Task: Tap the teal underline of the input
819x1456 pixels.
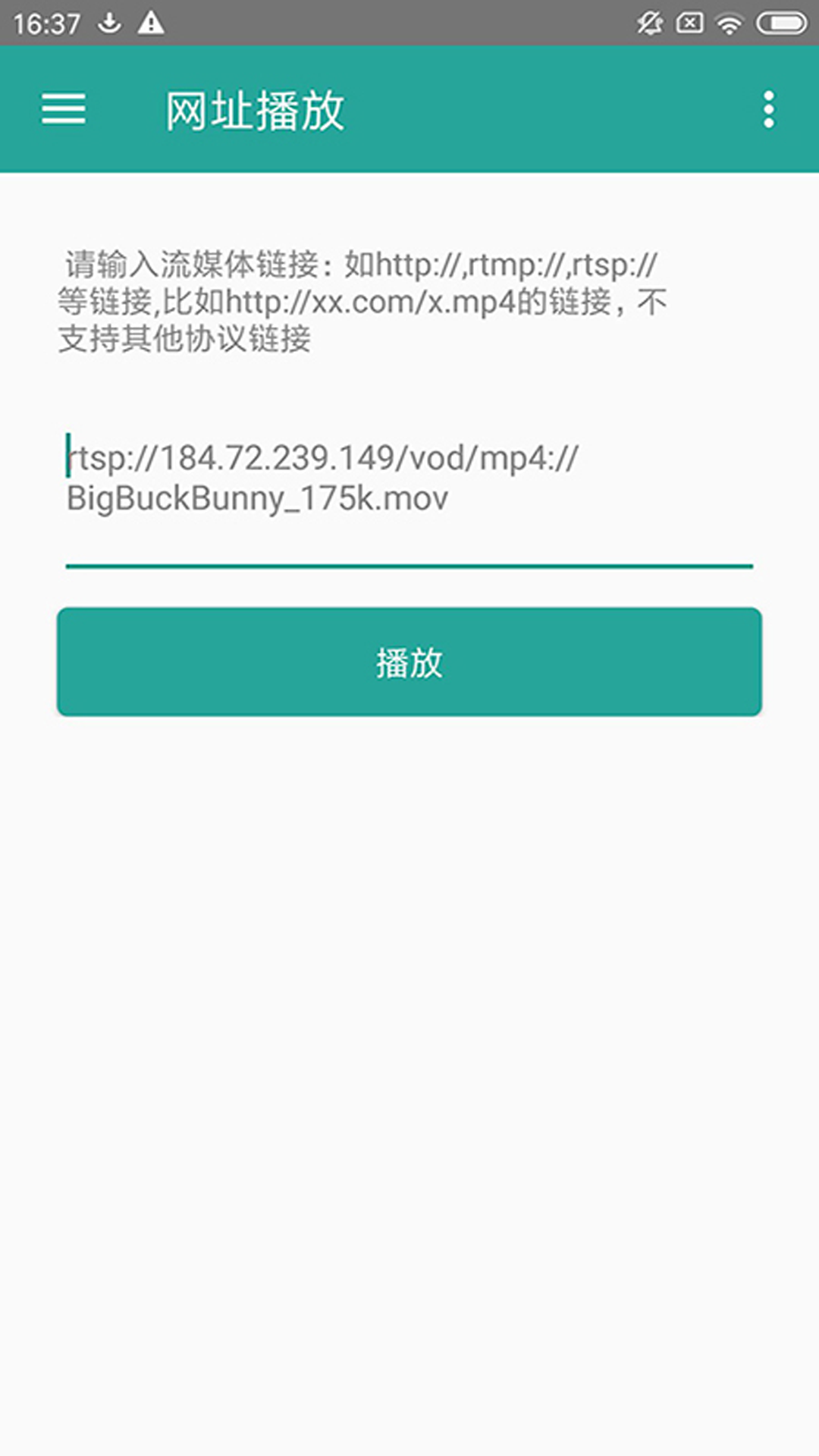Action: click(409, 564)
